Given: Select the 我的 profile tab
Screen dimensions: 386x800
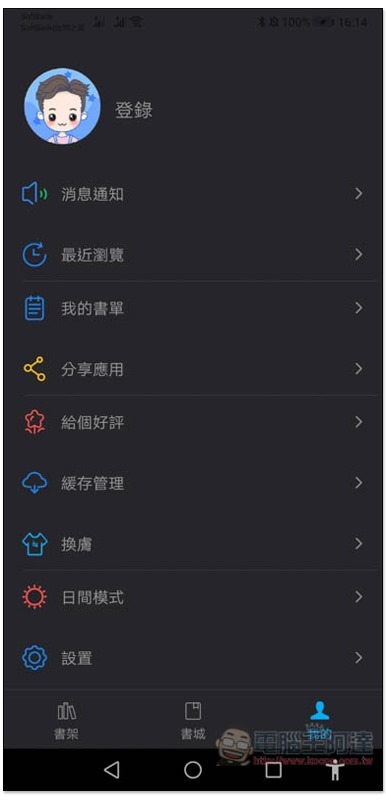Looking at the screenshot, I should click(x=320, y=720).
